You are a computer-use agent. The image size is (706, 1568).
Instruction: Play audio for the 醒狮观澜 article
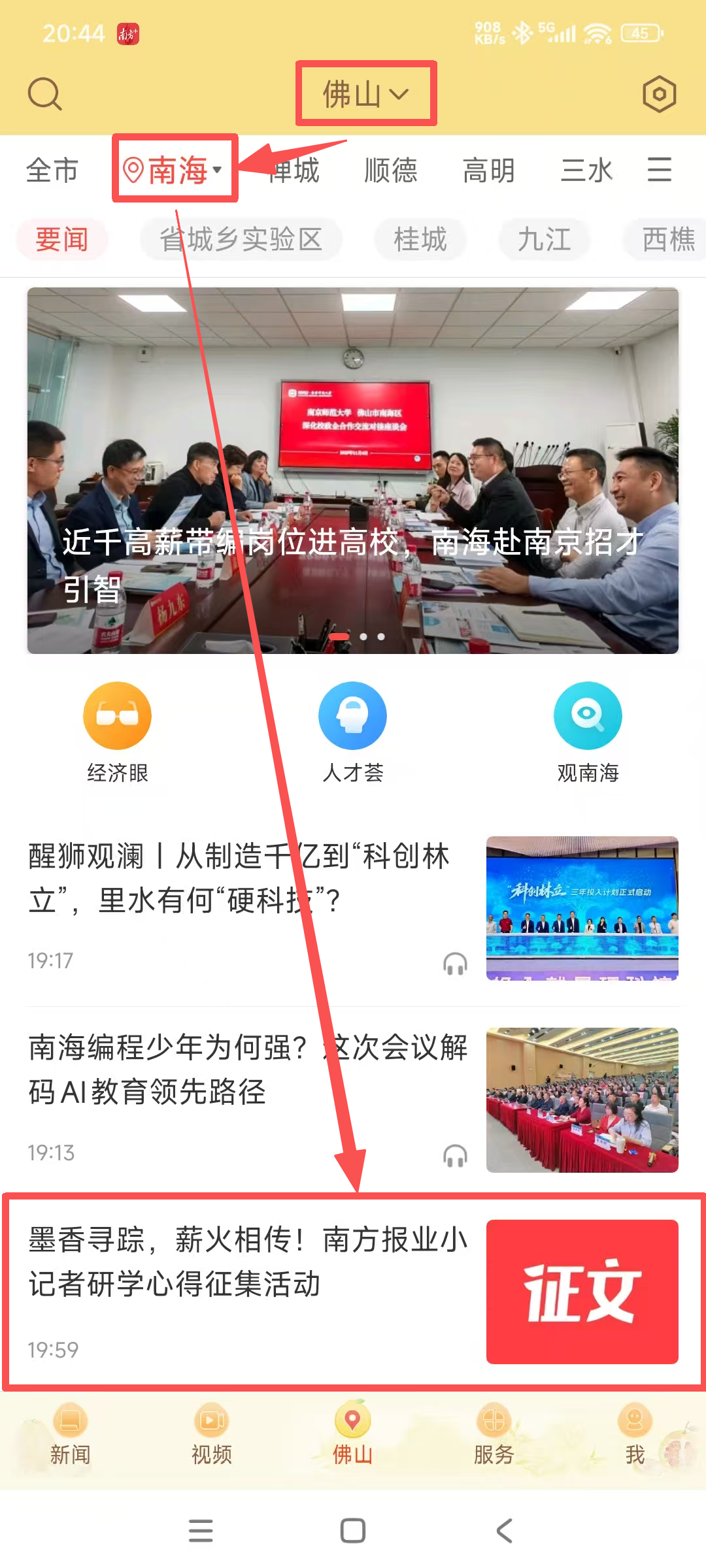click(x=455, y=964)
